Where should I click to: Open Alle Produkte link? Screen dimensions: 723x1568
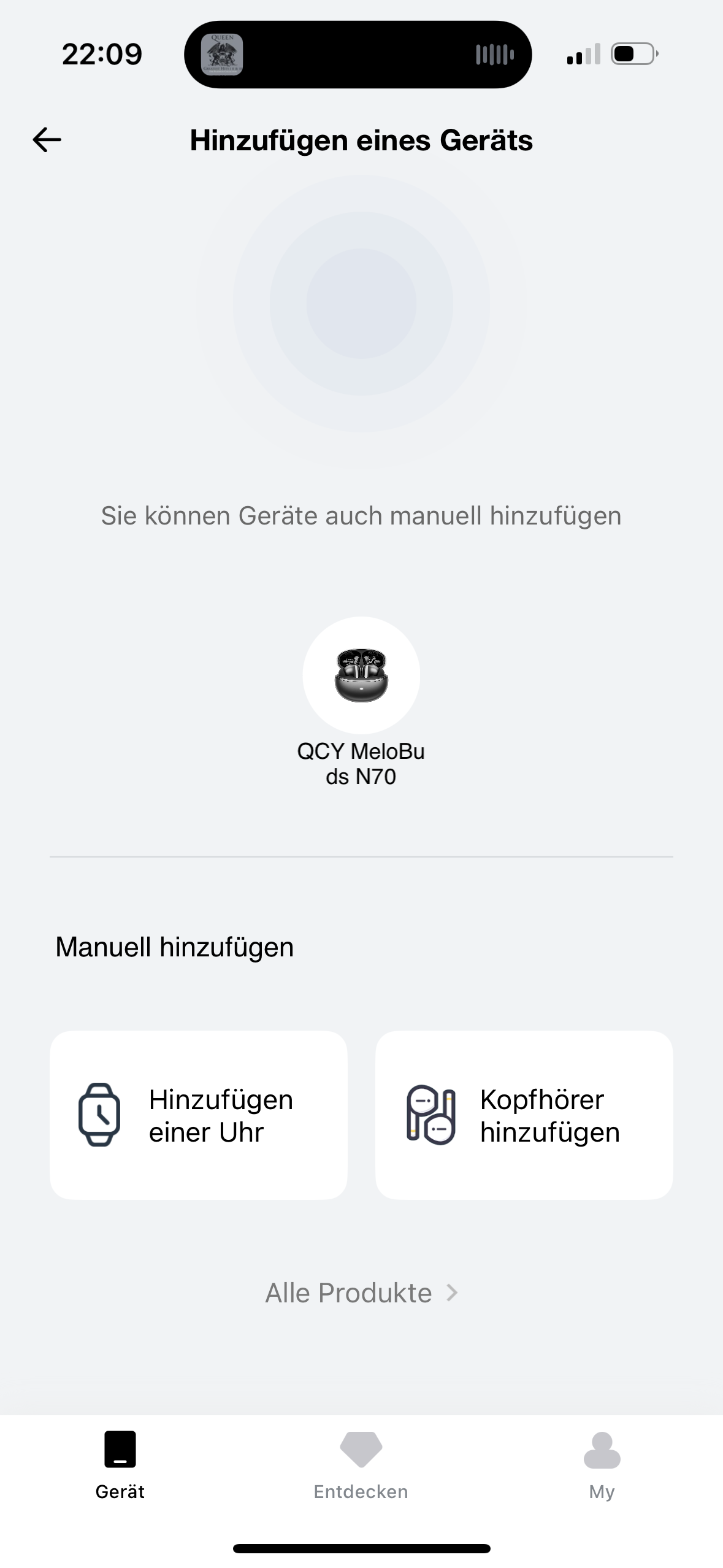click(x=361, y=1293)
